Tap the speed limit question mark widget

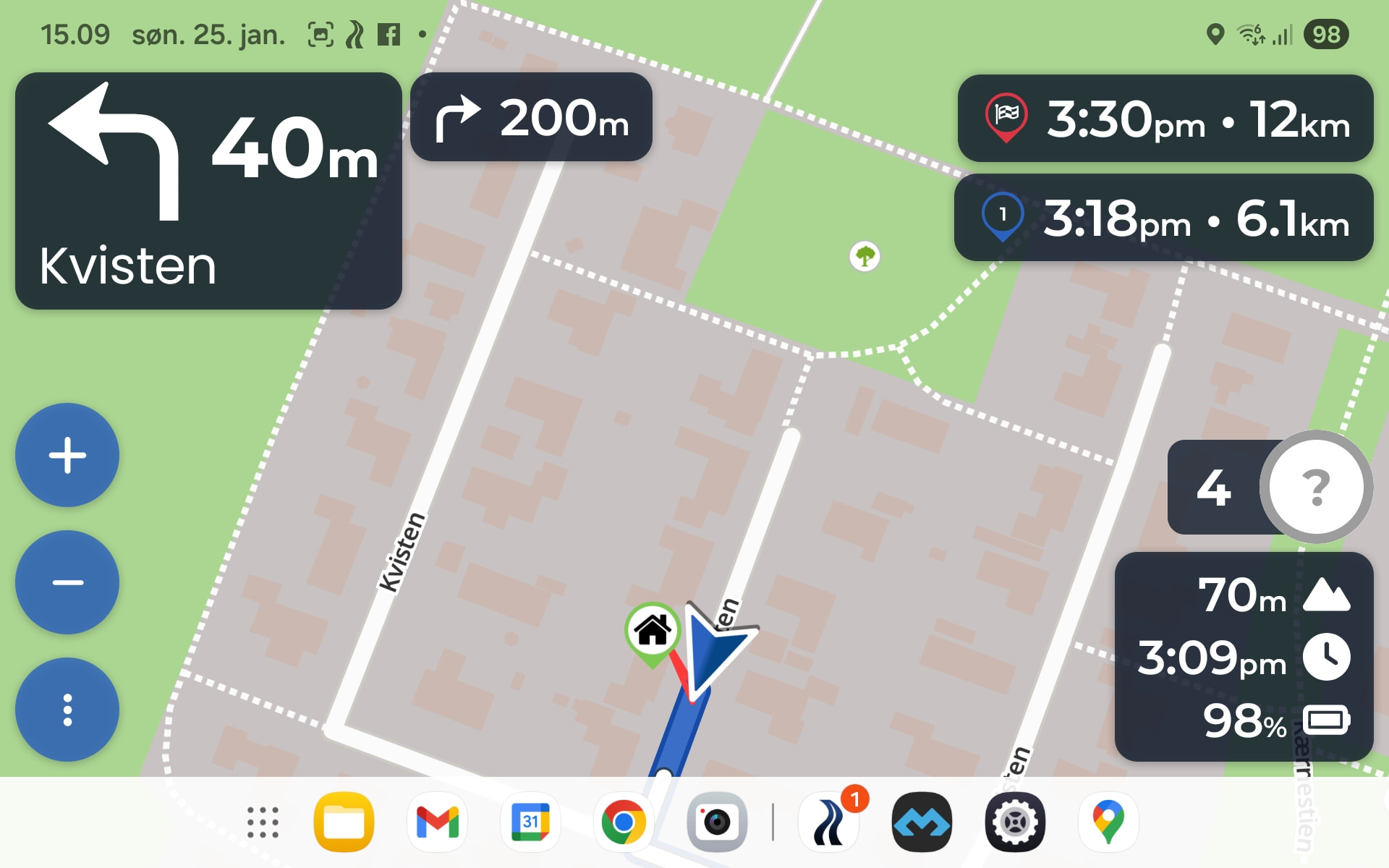click(x=1315, y=487)
